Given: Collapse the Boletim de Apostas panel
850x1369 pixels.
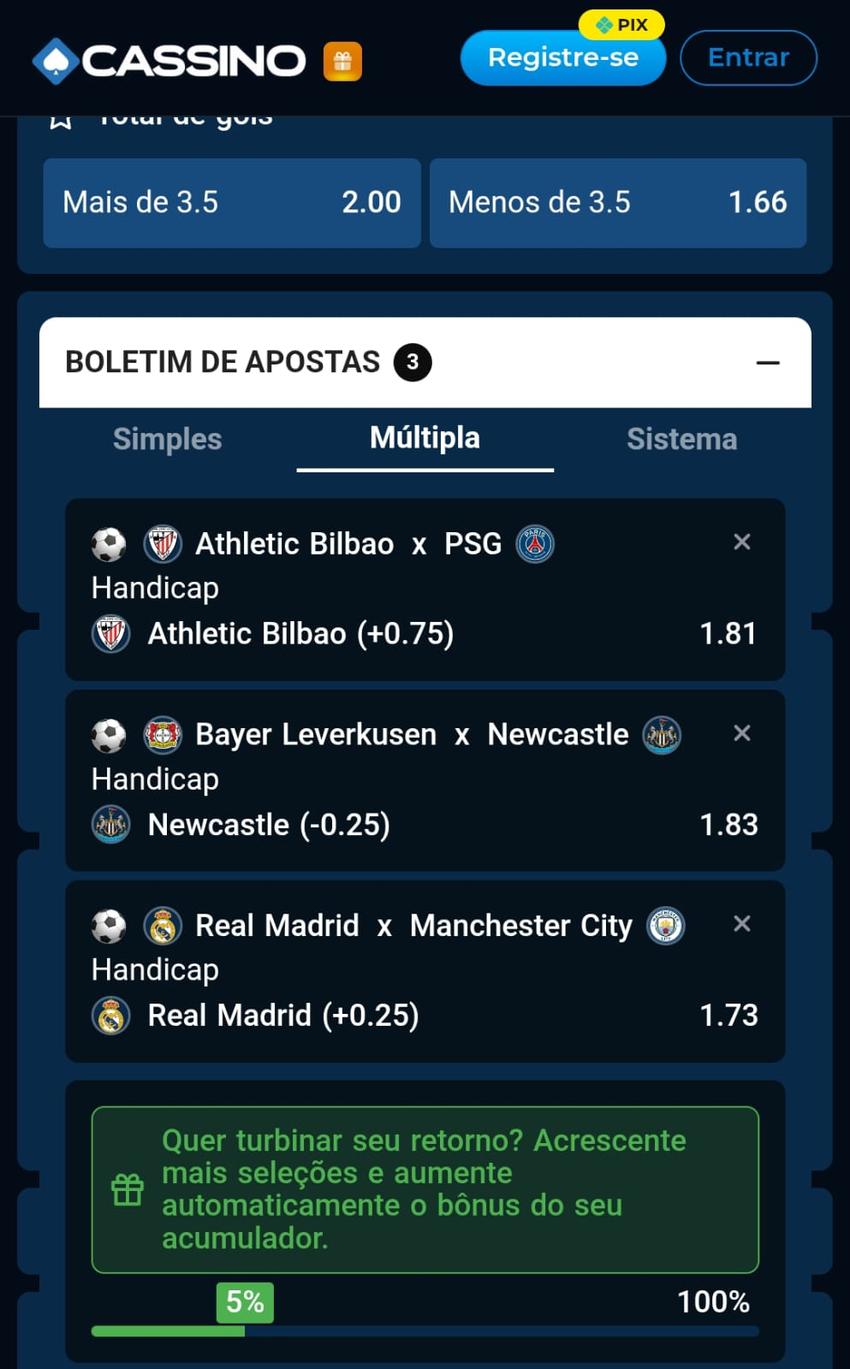Looking at the screenshot, I should click(767, 362).
